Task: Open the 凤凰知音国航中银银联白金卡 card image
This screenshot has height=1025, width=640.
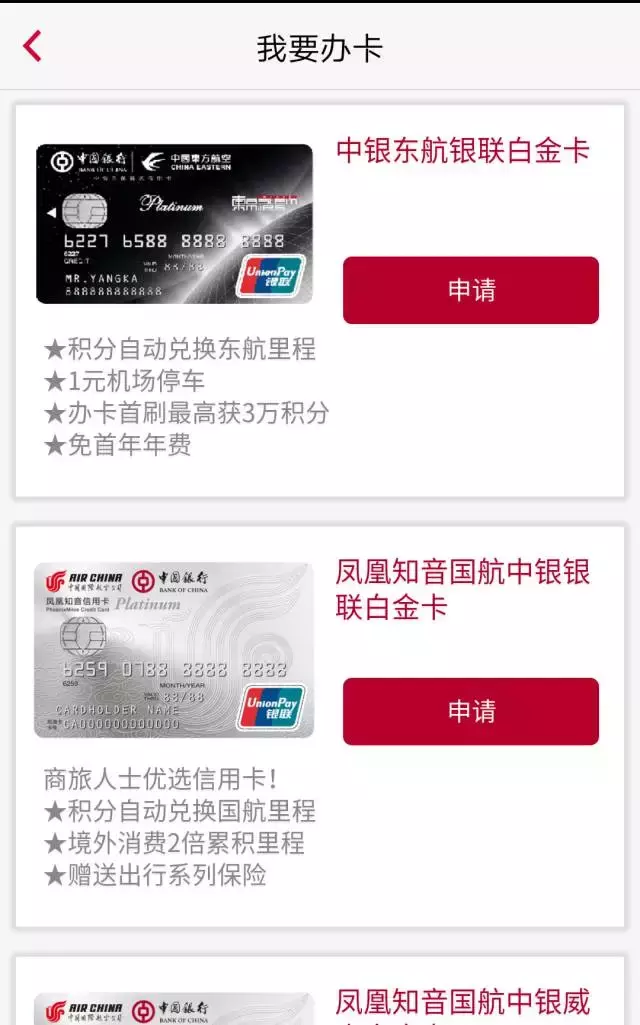Action: pyautogui.click(x=174, y=650)
